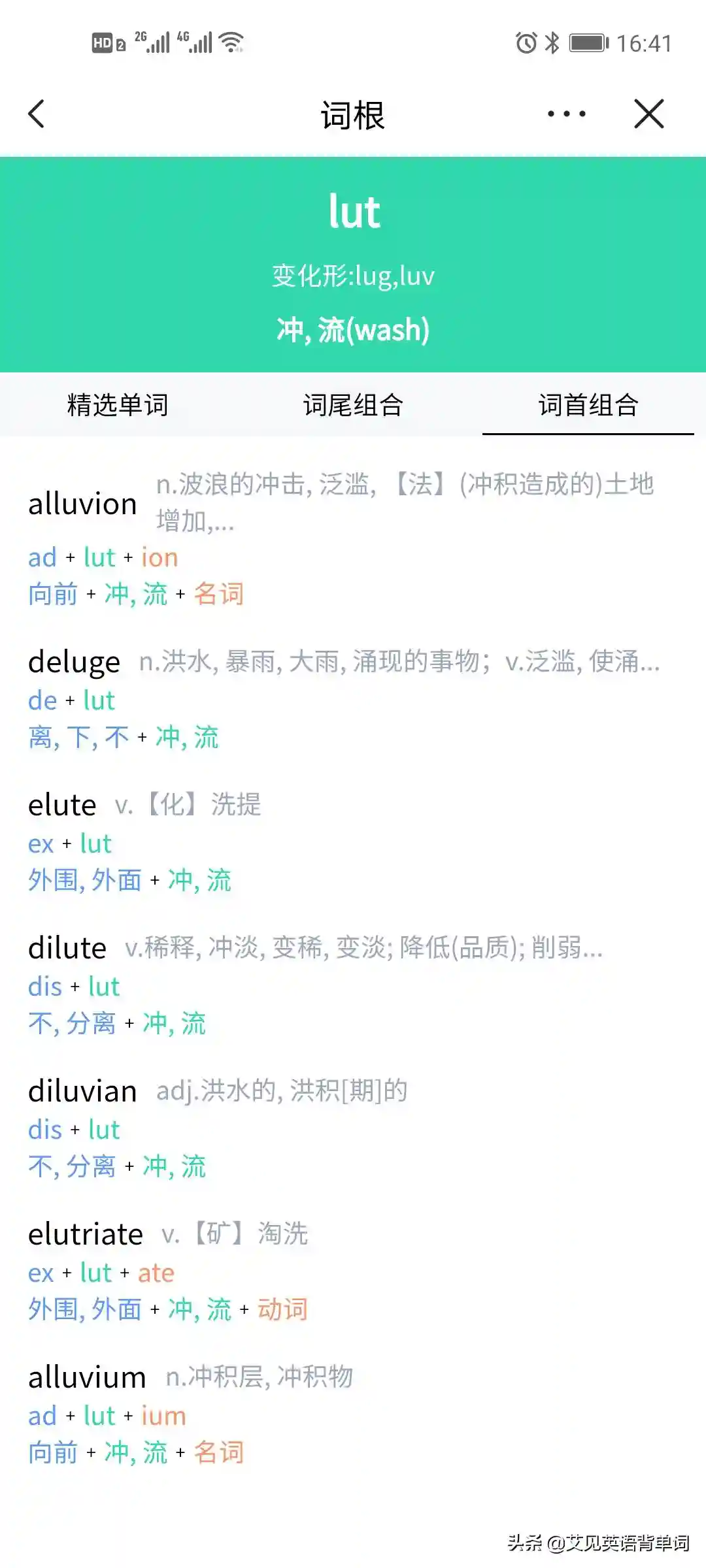Switch to the 精选单词 tab

(118, 405)
